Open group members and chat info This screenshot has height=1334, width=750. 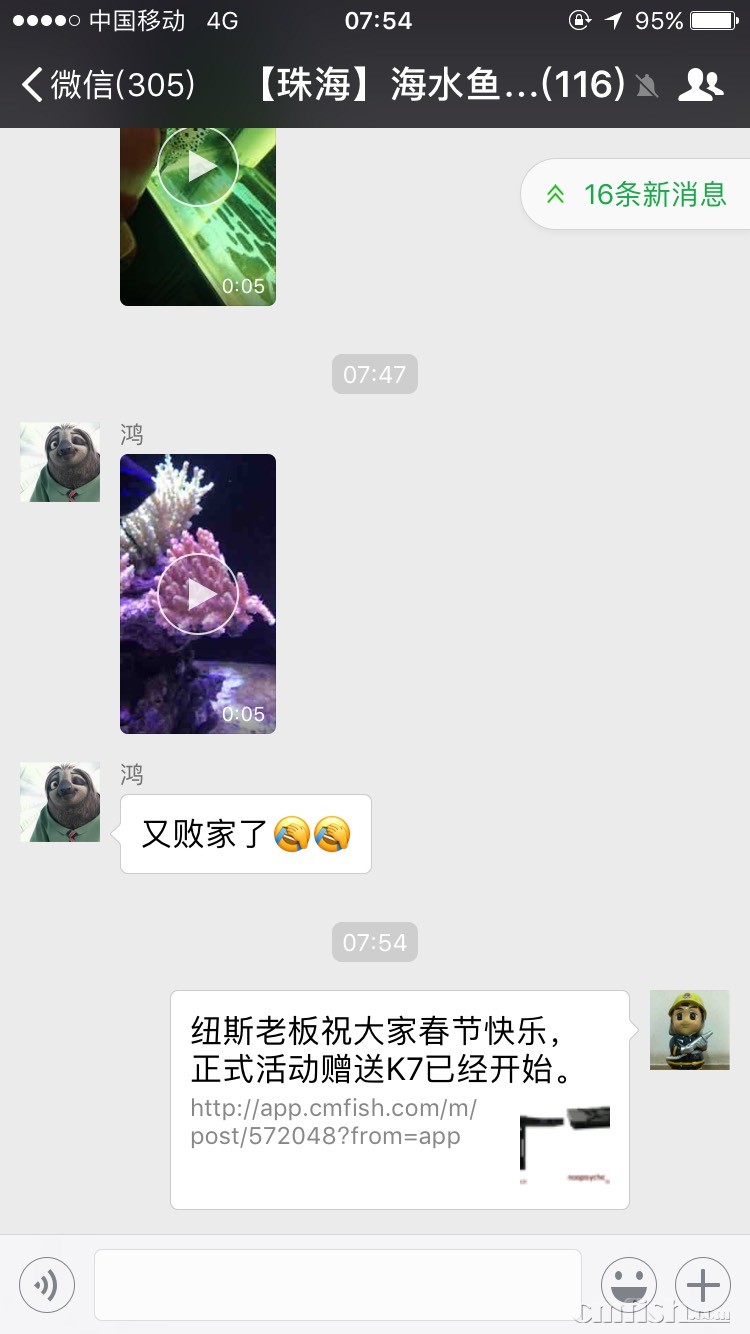[x=700, y=85]
